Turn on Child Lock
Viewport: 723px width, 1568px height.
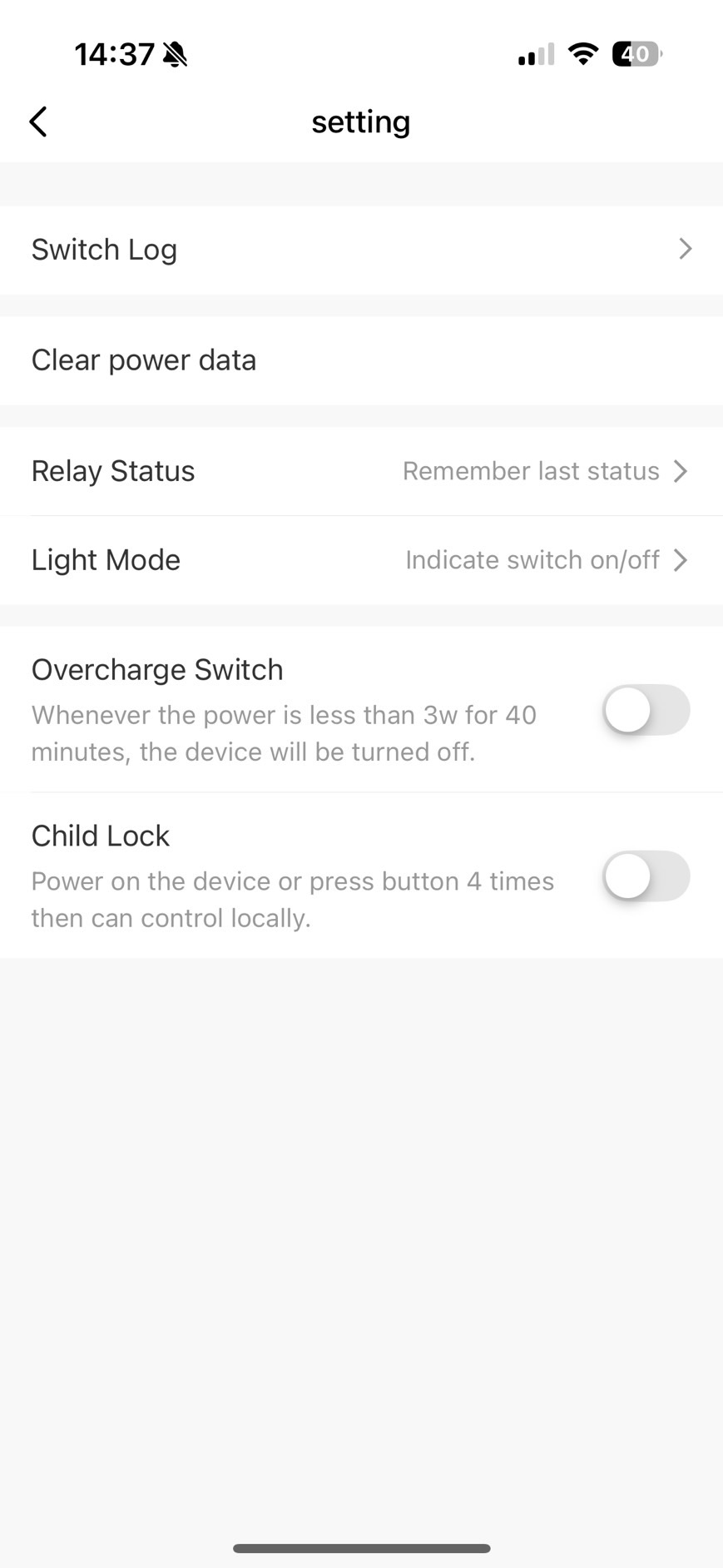coord(646,876)
